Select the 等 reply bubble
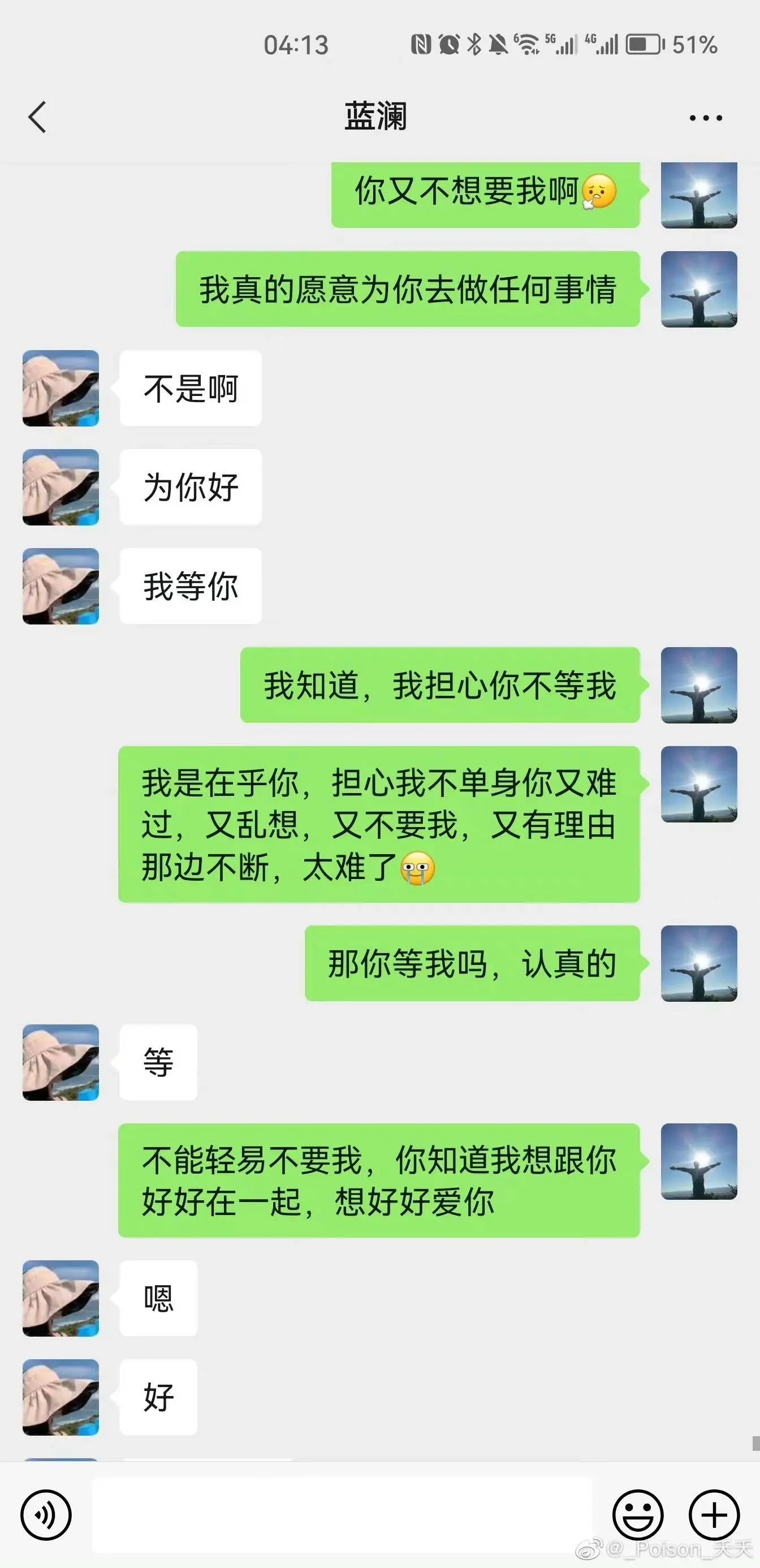The width and height of the screenshot is (760, 1568). pos(158,1061)
